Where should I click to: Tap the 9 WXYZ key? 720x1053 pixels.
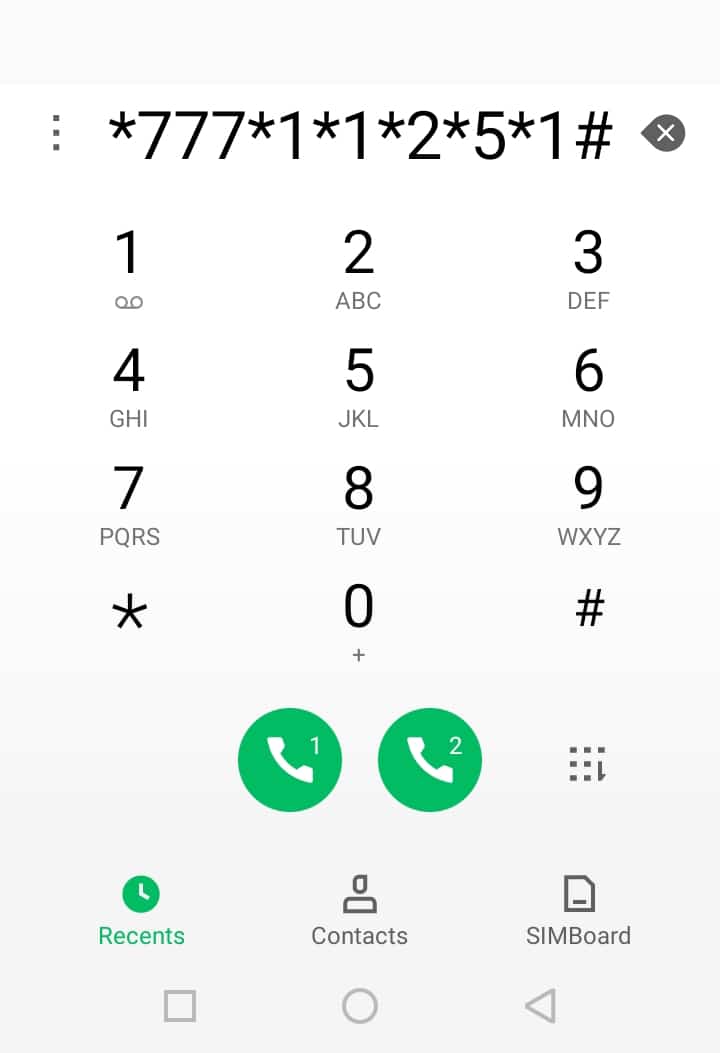tap(588, 503)
